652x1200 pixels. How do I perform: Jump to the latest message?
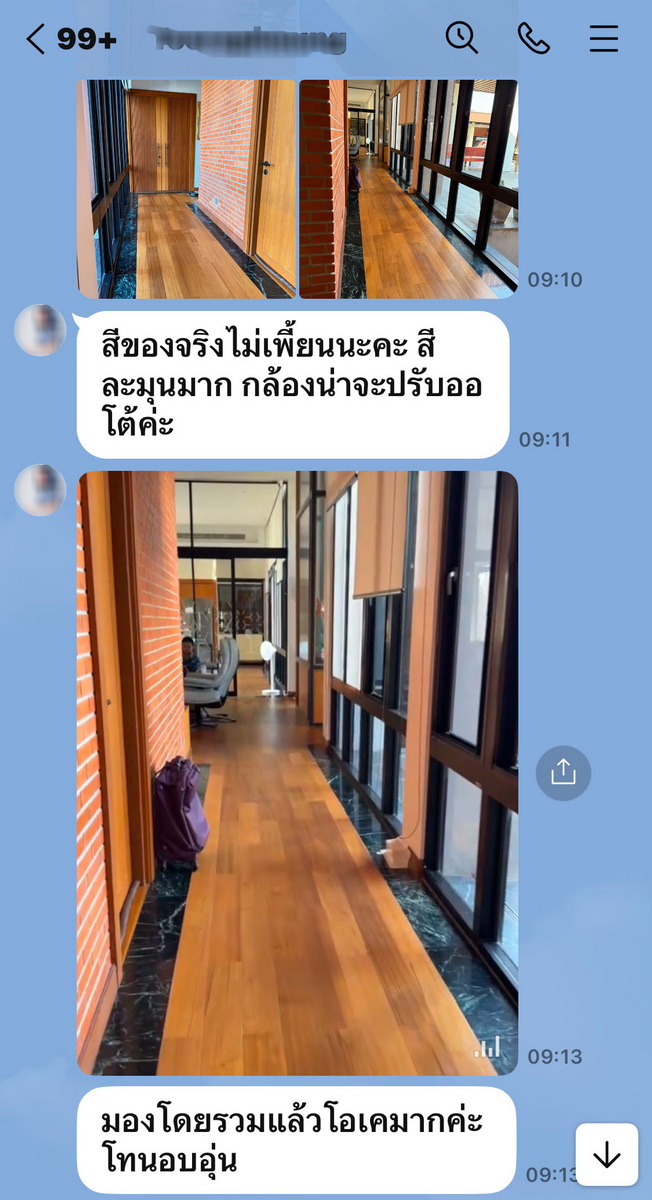606,1154
